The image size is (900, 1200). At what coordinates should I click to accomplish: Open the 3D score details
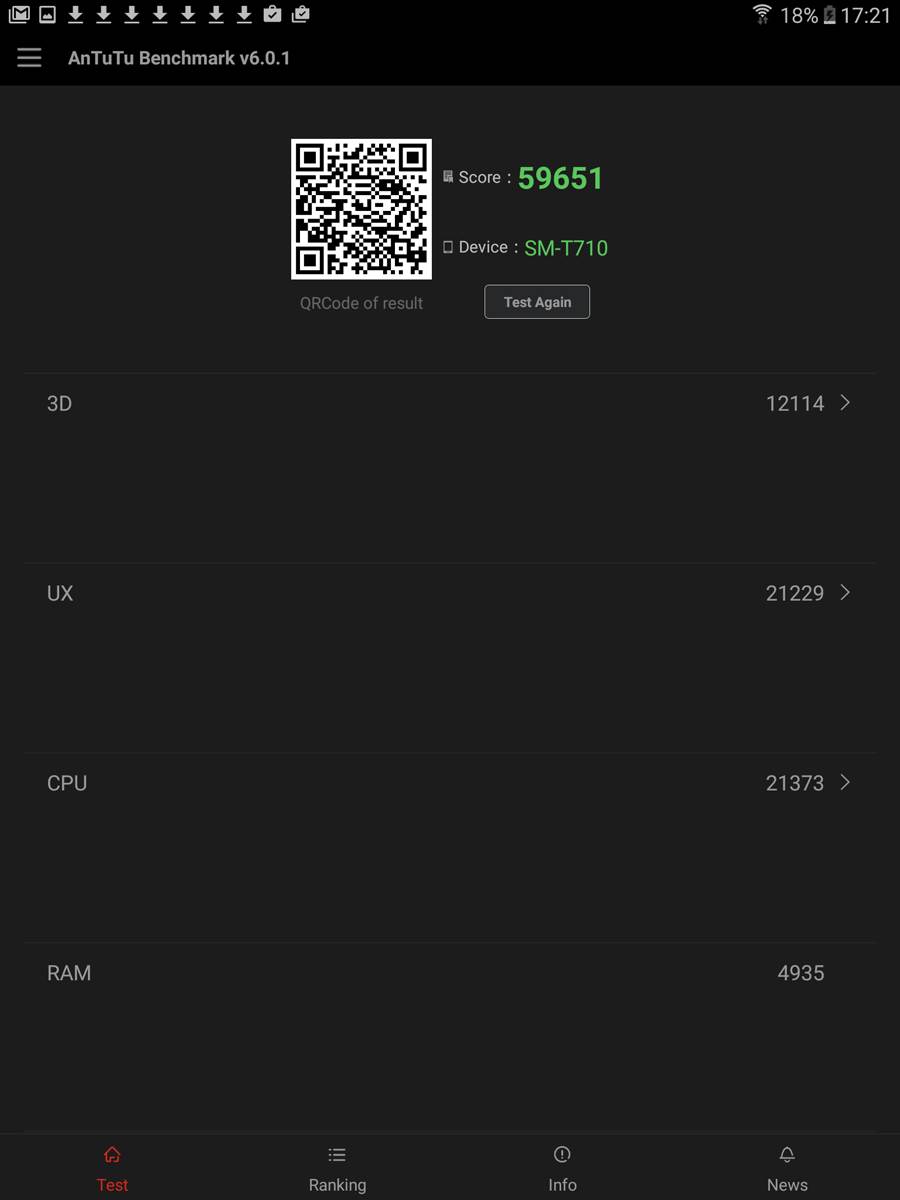point(450,404)
